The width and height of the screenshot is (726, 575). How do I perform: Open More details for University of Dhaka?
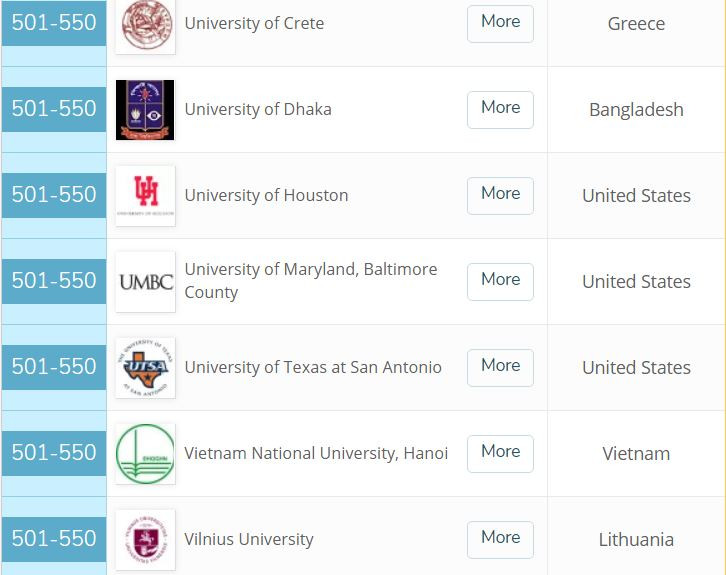(x=500, y=109)
